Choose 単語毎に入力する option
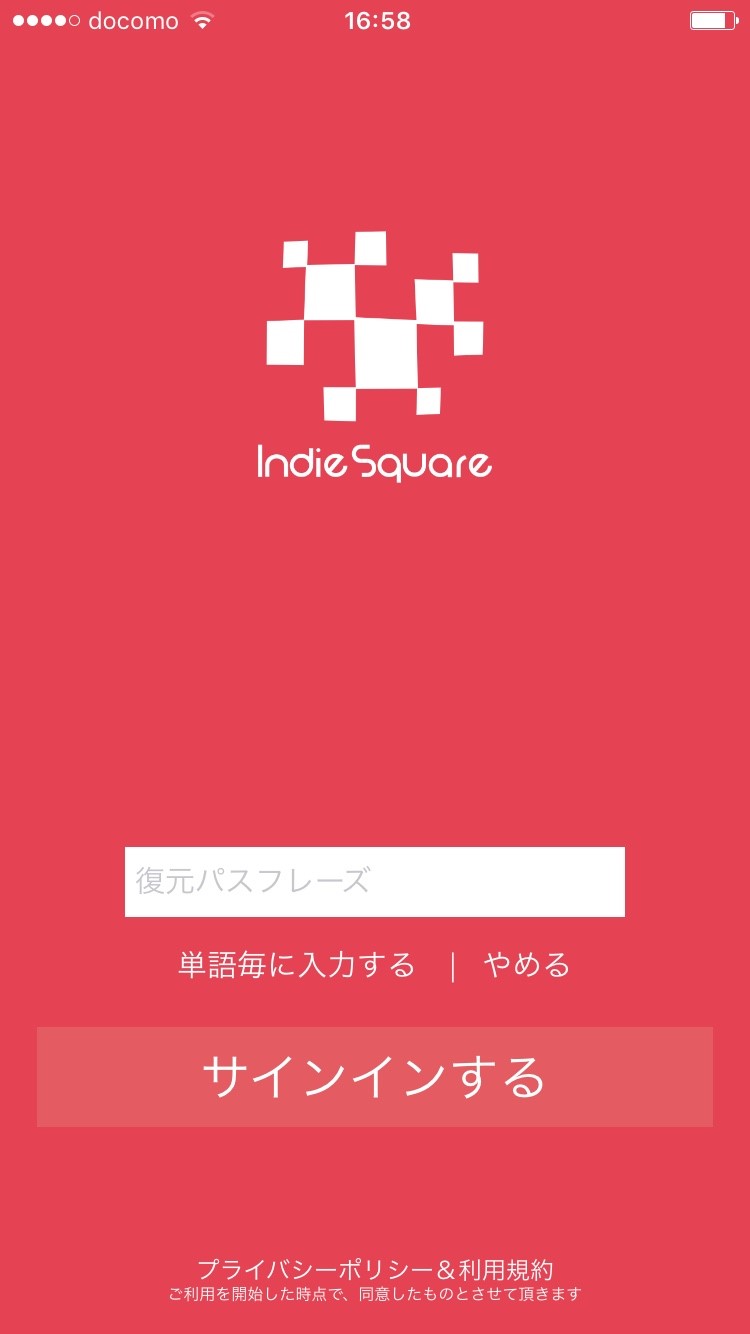750x1334 pixels. point(296,965)
